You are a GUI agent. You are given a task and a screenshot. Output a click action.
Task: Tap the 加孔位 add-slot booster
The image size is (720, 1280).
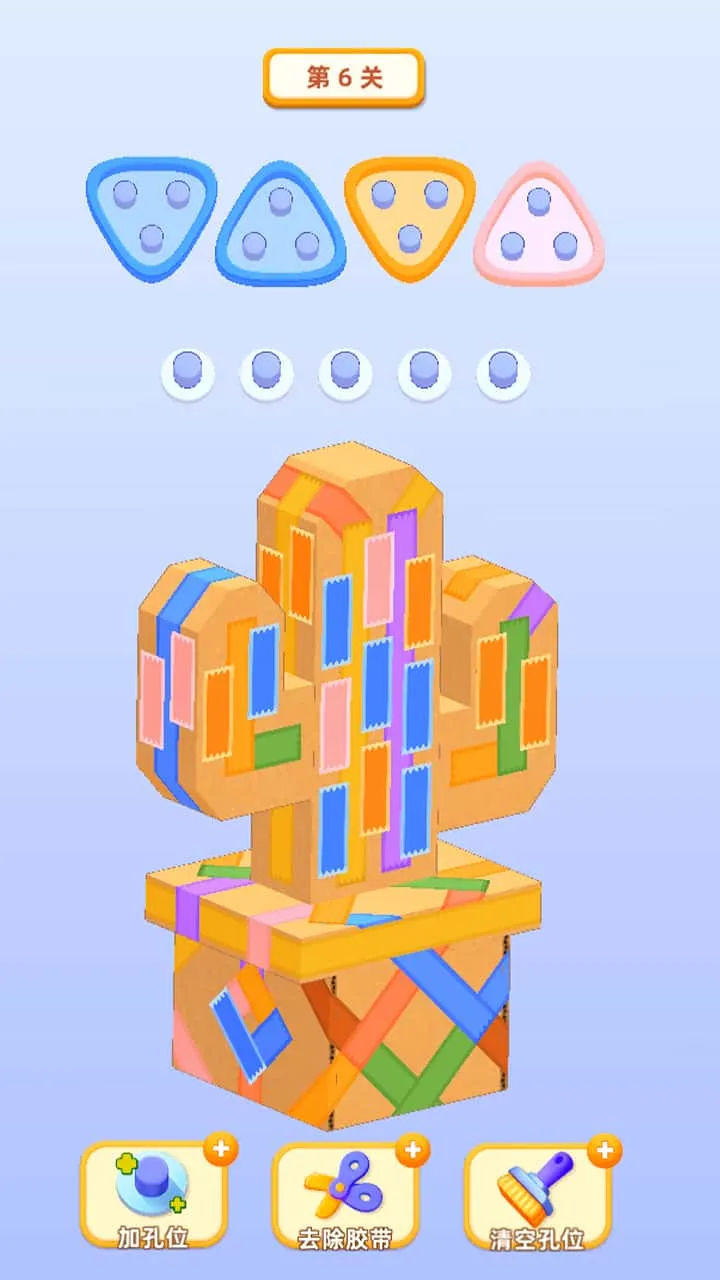153,1196
